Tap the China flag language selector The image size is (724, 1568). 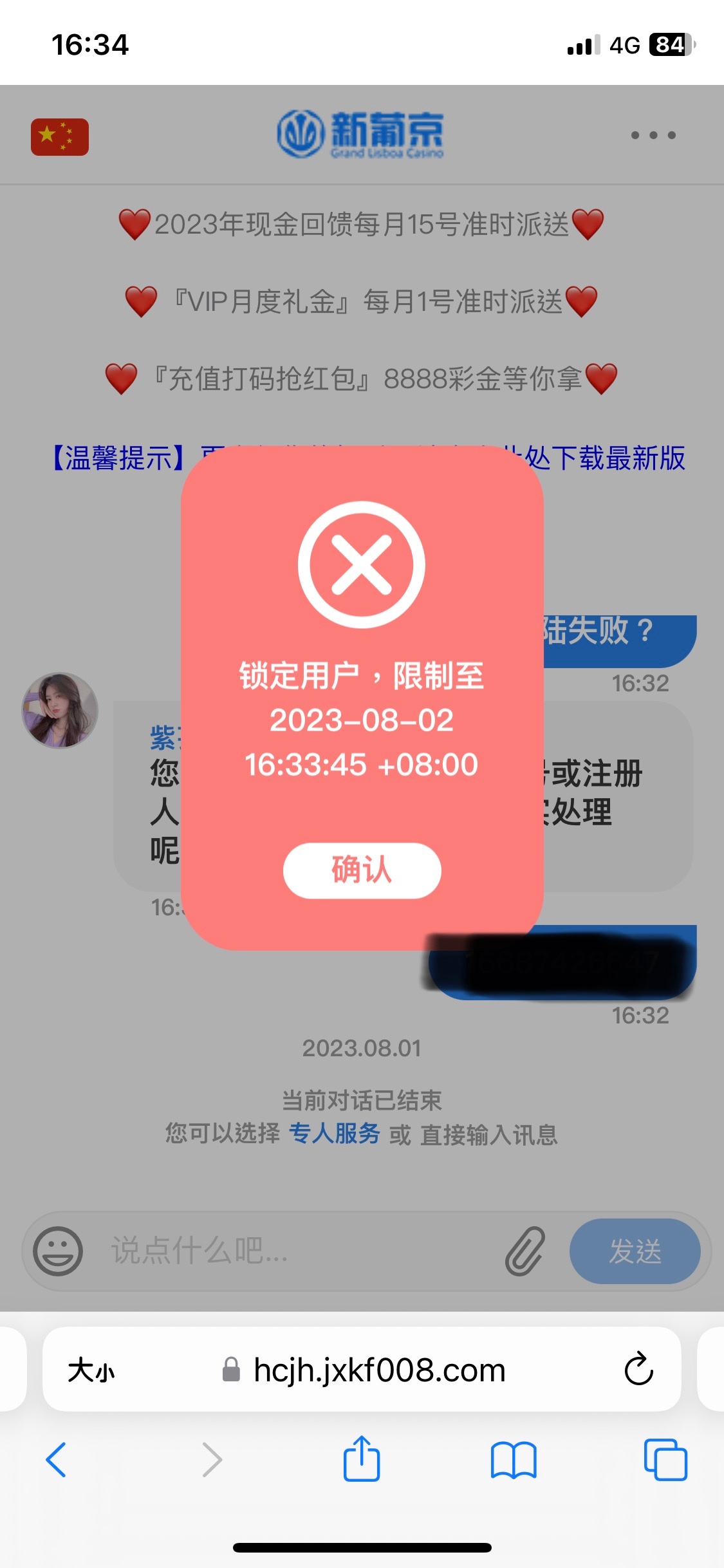pos(60,137)
